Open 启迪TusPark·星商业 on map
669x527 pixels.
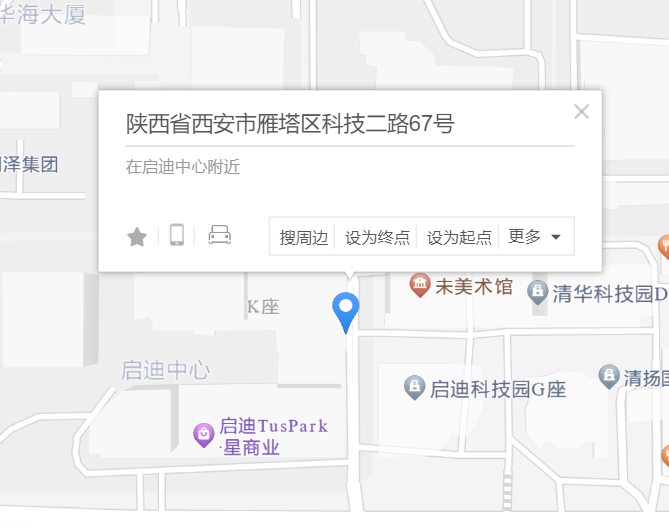click(x=204, y=435)
